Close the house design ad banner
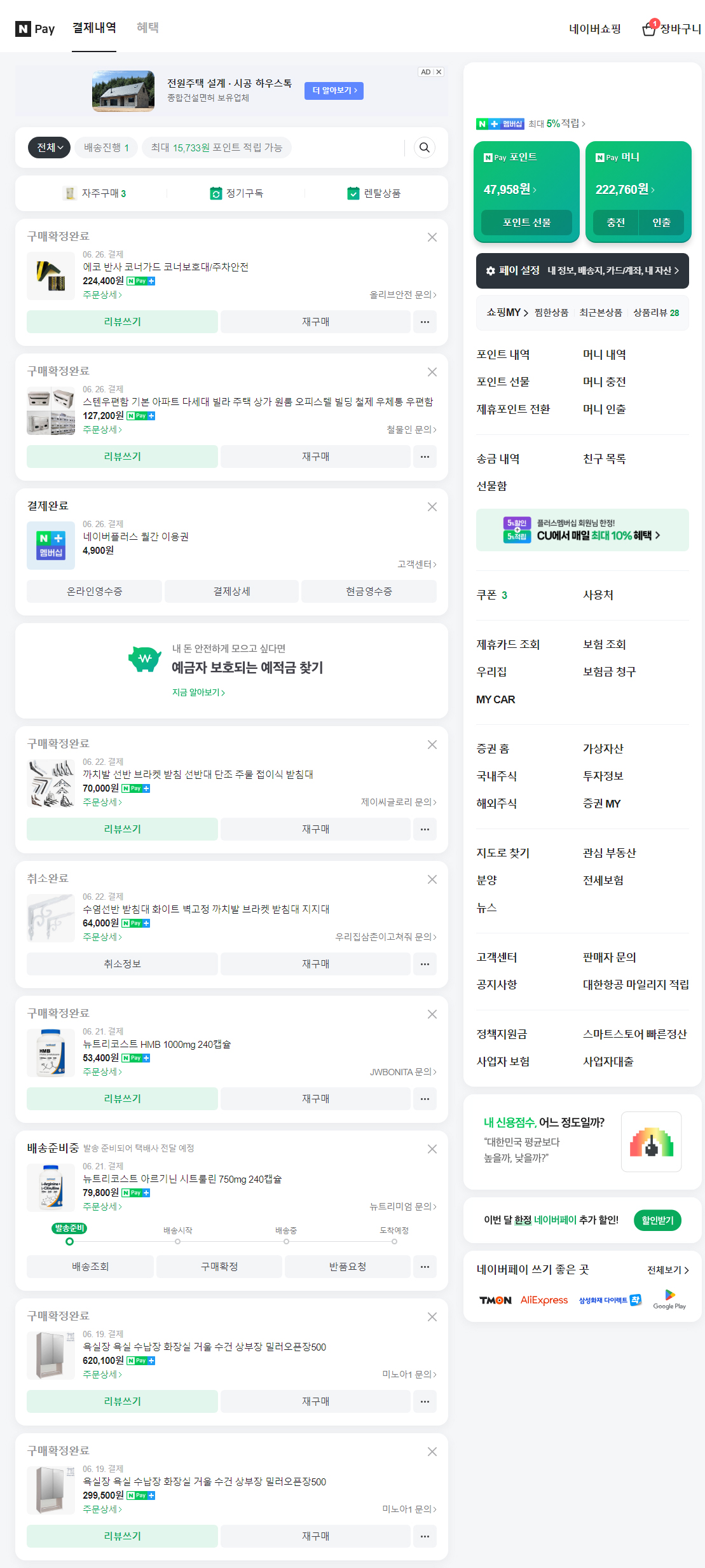The width and height of the screenshot is (705, 1568). tap(439, 72)
